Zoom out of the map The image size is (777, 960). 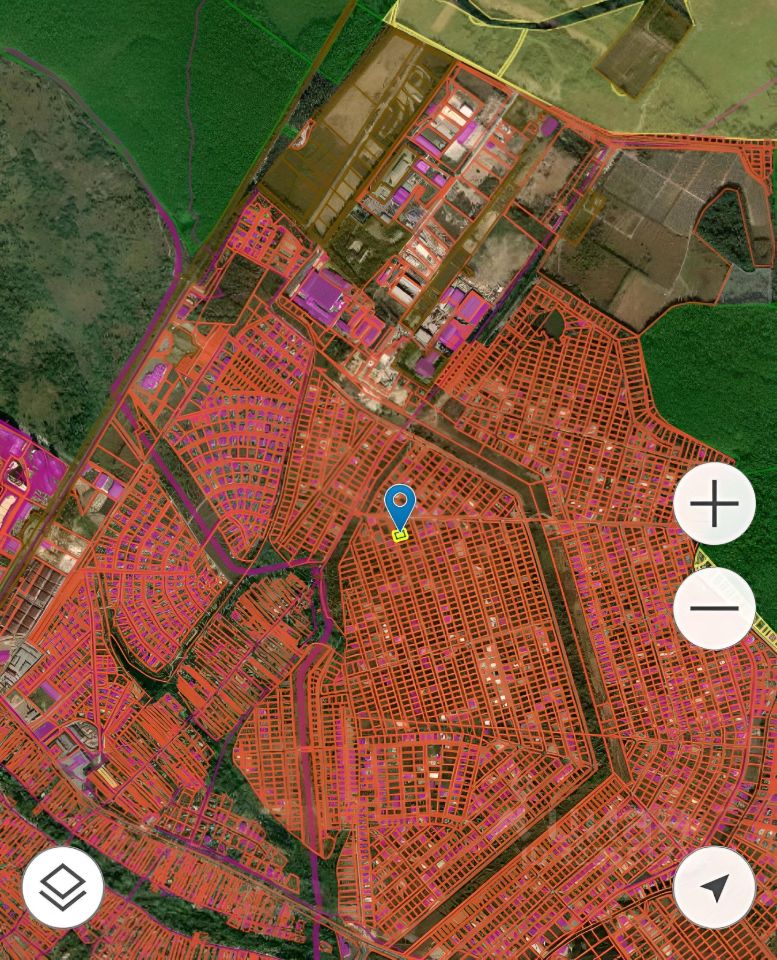coord(714,608)
